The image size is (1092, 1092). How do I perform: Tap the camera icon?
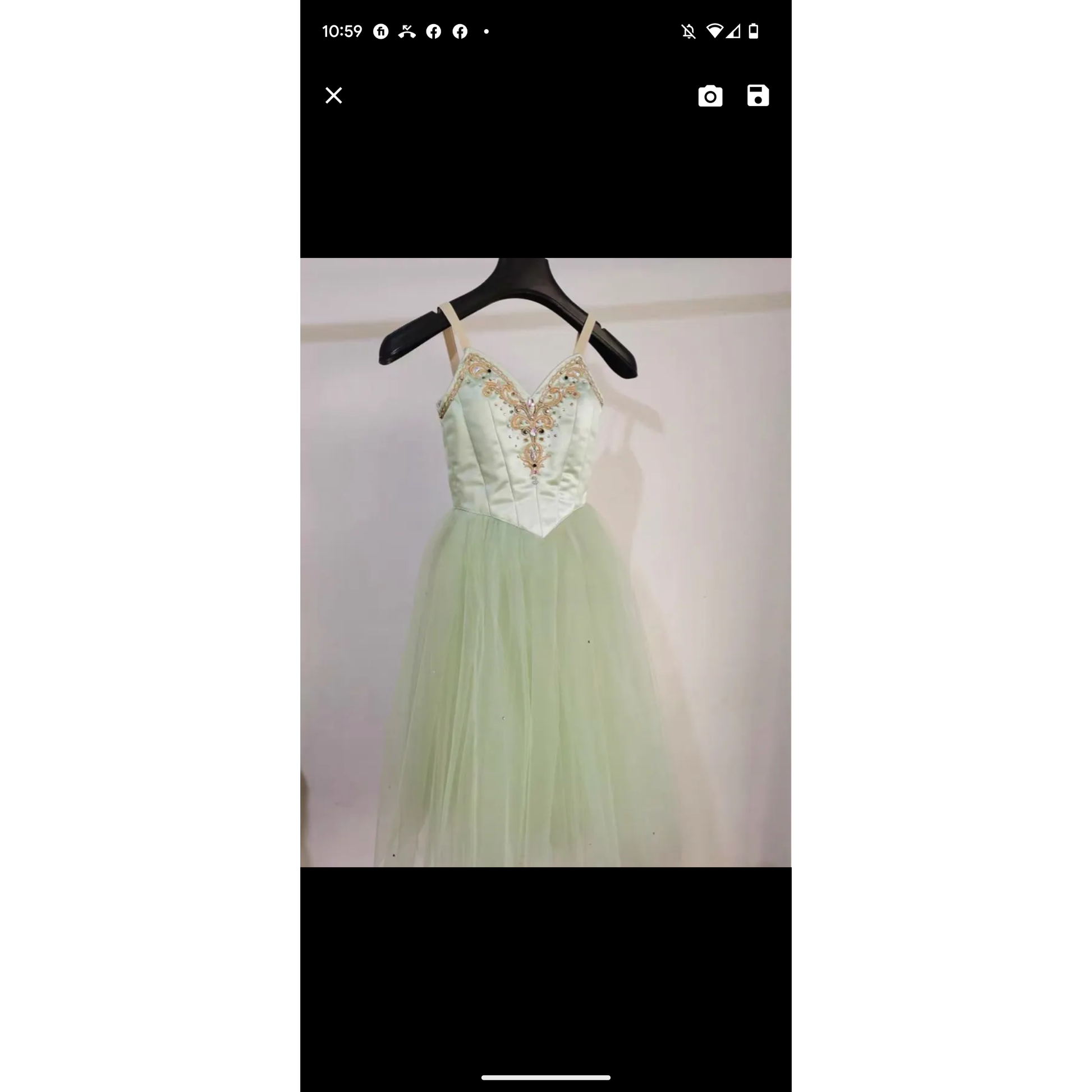(710, 96)
